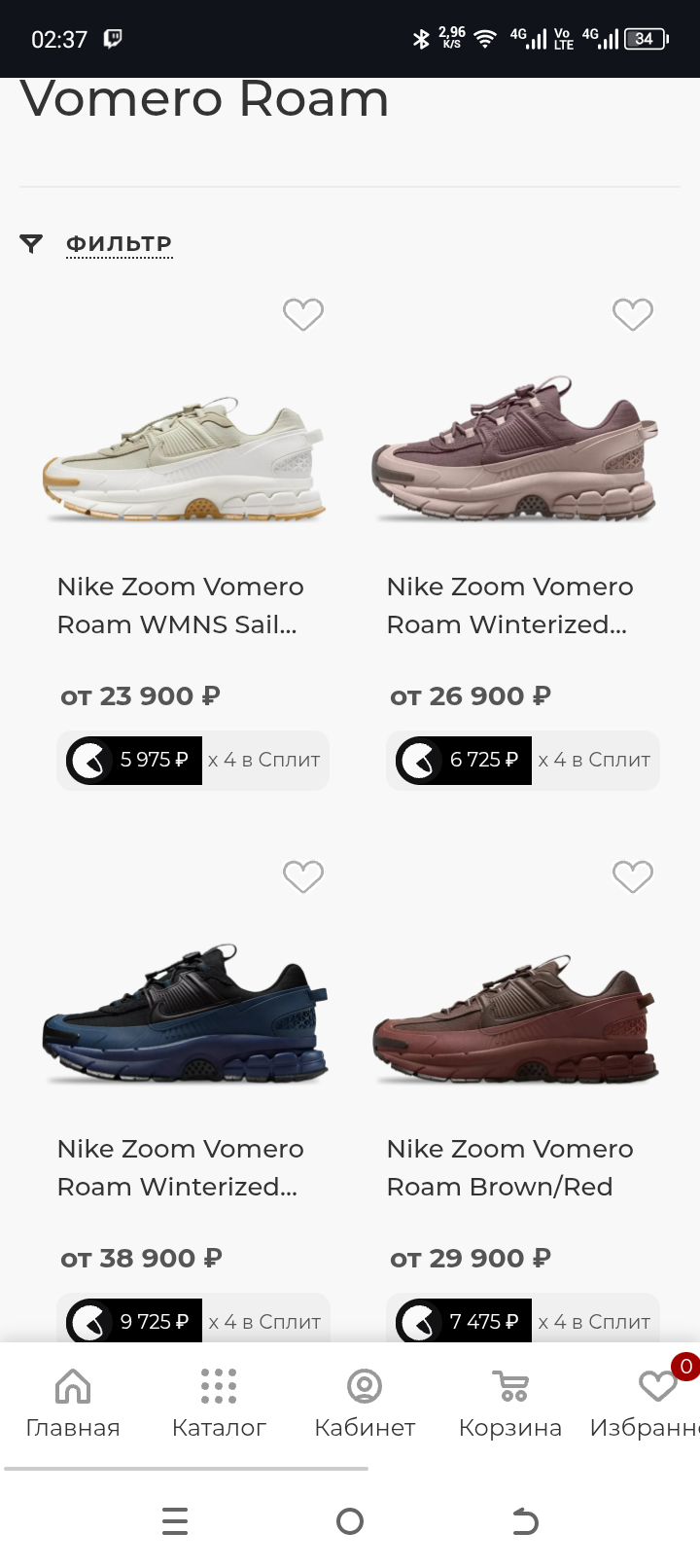Like the 38 900 ₽ Winterized sneaker
Viewport: 700px width, 1568px height.
click(x=302, y=876)
